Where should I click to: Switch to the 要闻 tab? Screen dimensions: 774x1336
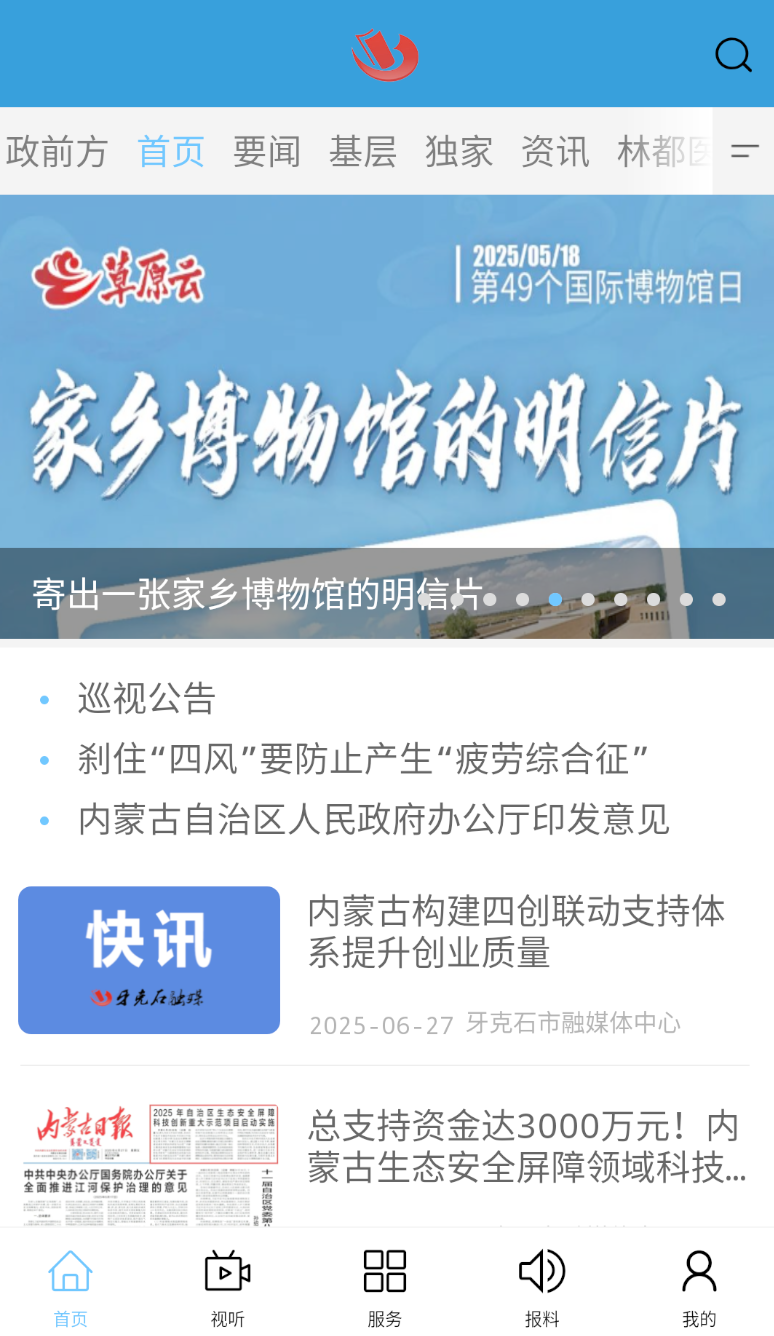pyautogui.click(x=267, y=152)
